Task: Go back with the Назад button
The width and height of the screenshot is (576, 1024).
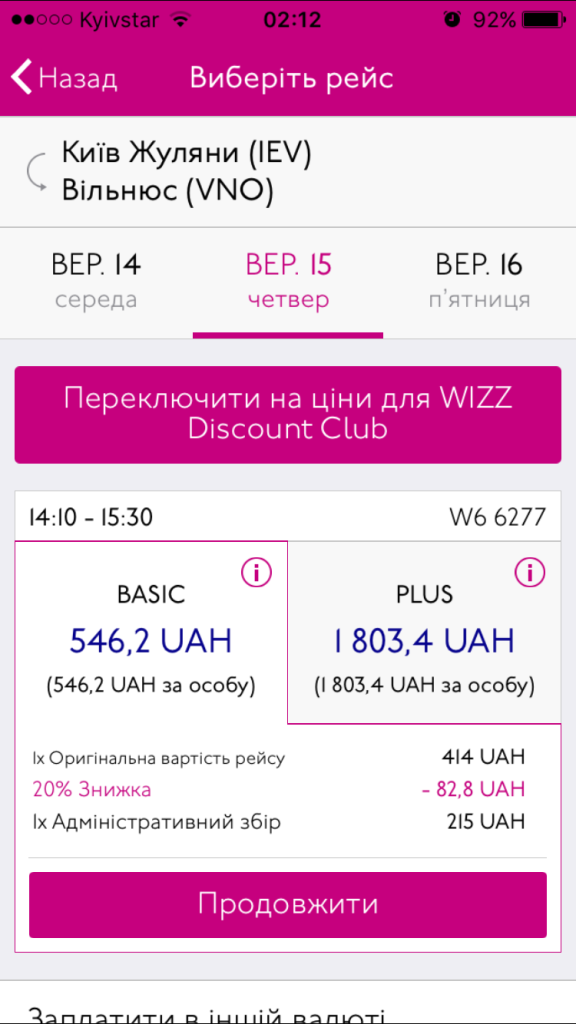Action: tap(64, 78)
